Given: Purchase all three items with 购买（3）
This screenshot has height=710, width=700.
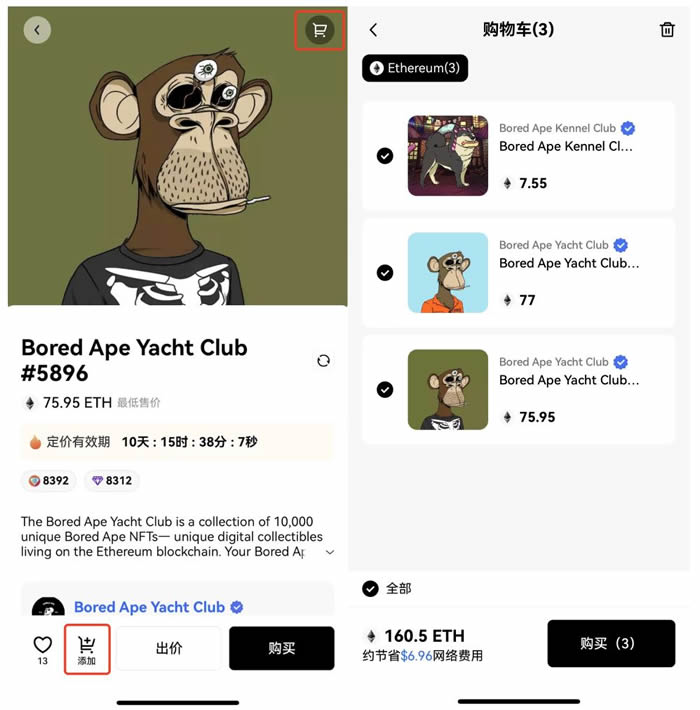Looking at the screenshot, I should tap(610, 643).
